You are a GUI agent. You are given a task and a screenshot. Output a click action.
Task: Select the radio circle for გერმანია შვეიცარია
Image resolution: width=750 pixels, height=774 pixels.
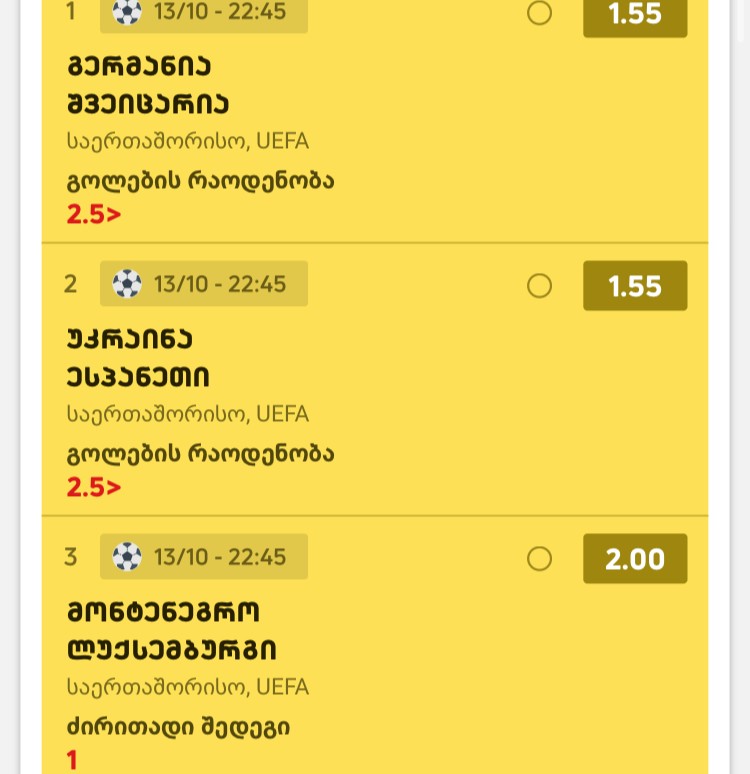(x=539, y=13)
